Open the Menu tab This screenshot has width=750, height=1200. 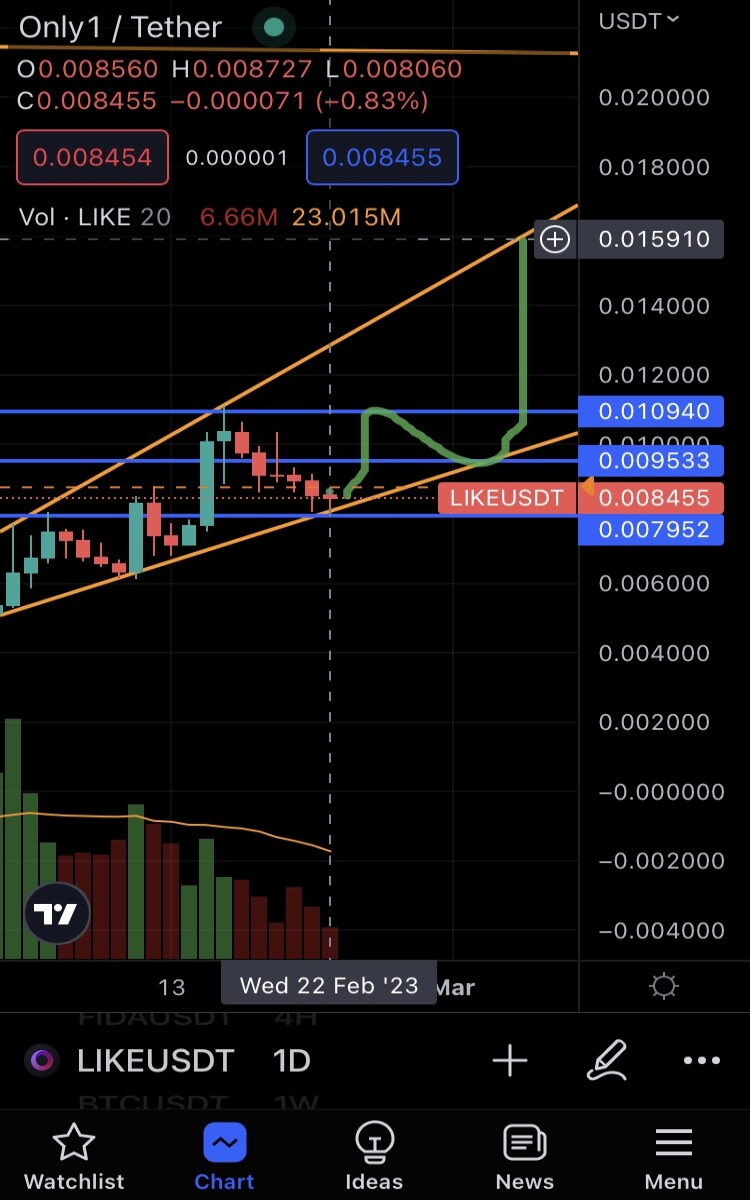click(x=674, y=1157)
